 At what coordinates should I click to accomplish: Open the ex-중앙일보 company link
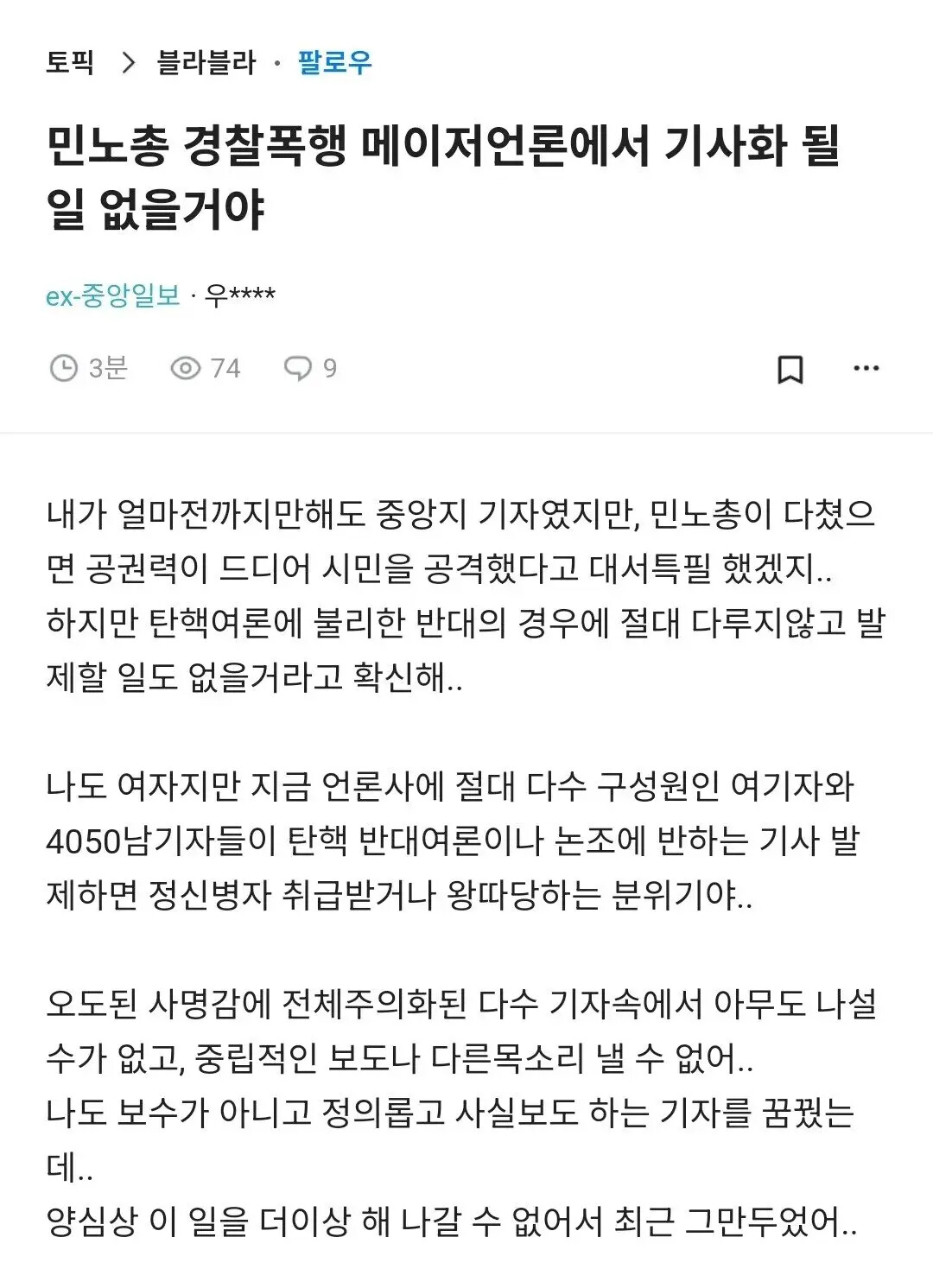coord(112,295)
